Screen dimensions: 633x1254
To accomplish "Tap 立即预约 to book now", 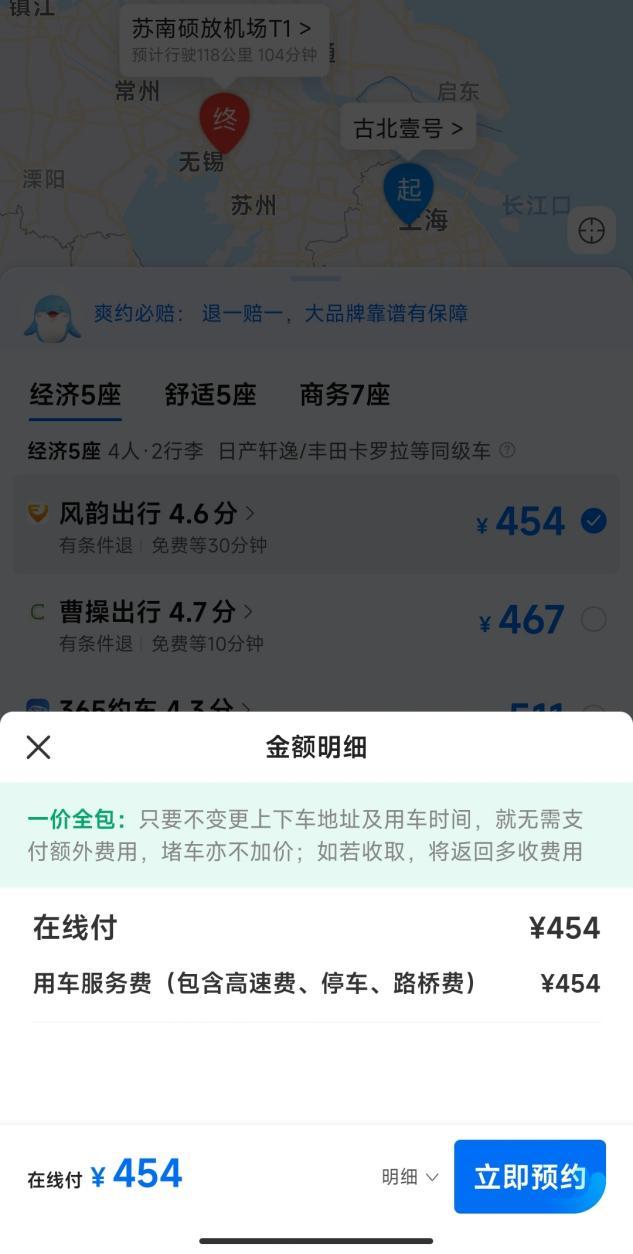I will pyautogui.click(x=529, y=1176).
